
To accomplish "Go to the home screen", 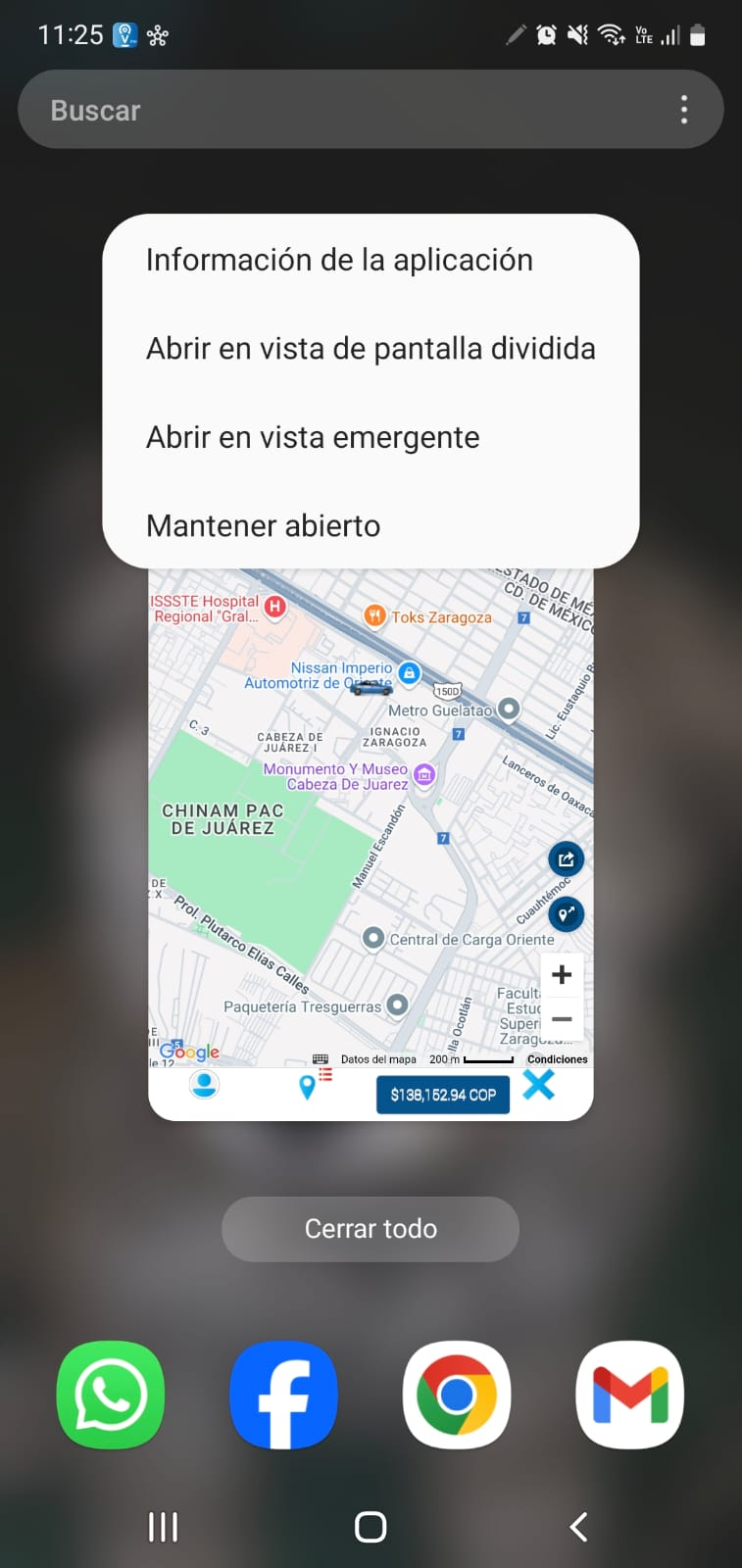I will [x=371, y=1526].
